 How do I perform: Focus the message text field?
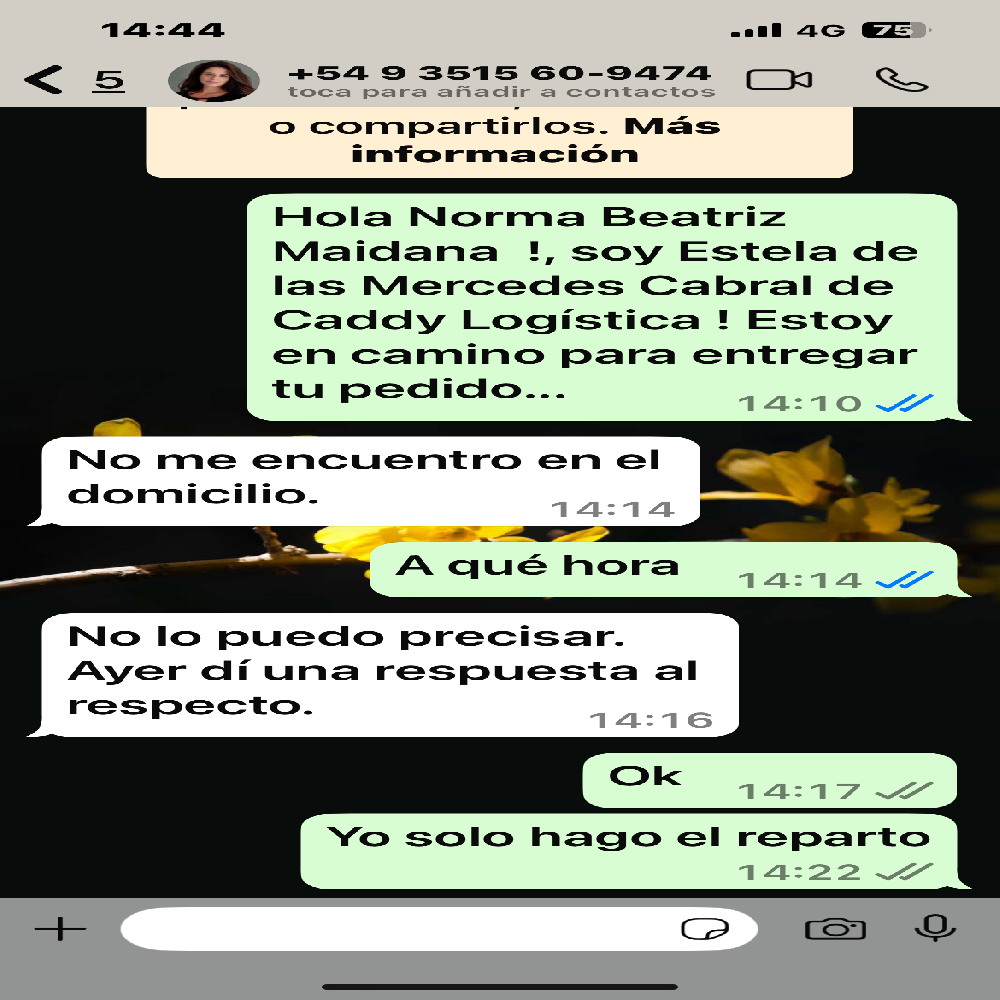point(400,929)
